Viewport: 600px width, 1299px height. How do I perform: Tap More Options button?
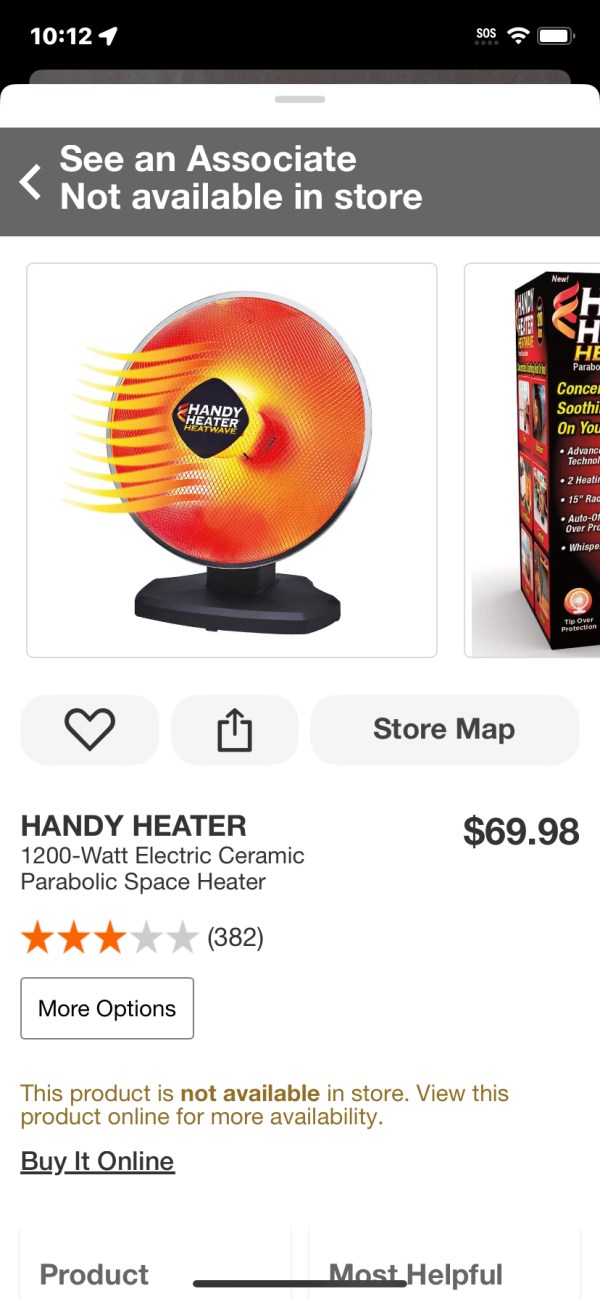pyautogui.click(x=107, y=1009)
